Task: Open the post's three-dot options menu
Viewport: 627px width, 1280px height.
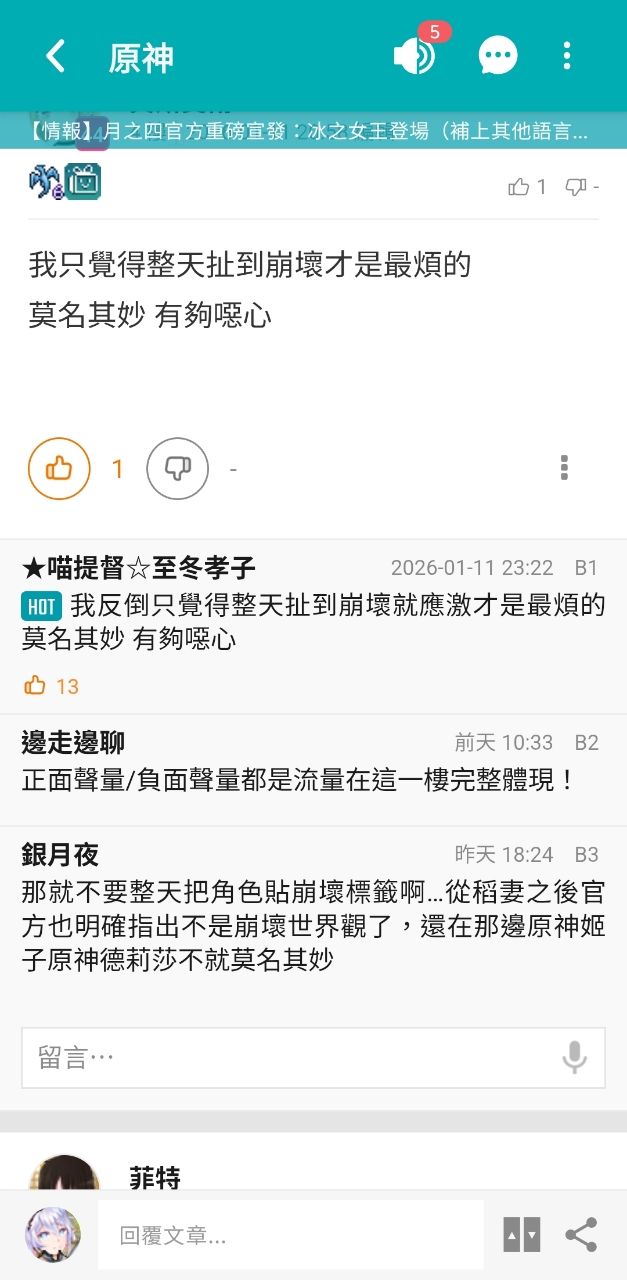Action: tap(564, 467)
